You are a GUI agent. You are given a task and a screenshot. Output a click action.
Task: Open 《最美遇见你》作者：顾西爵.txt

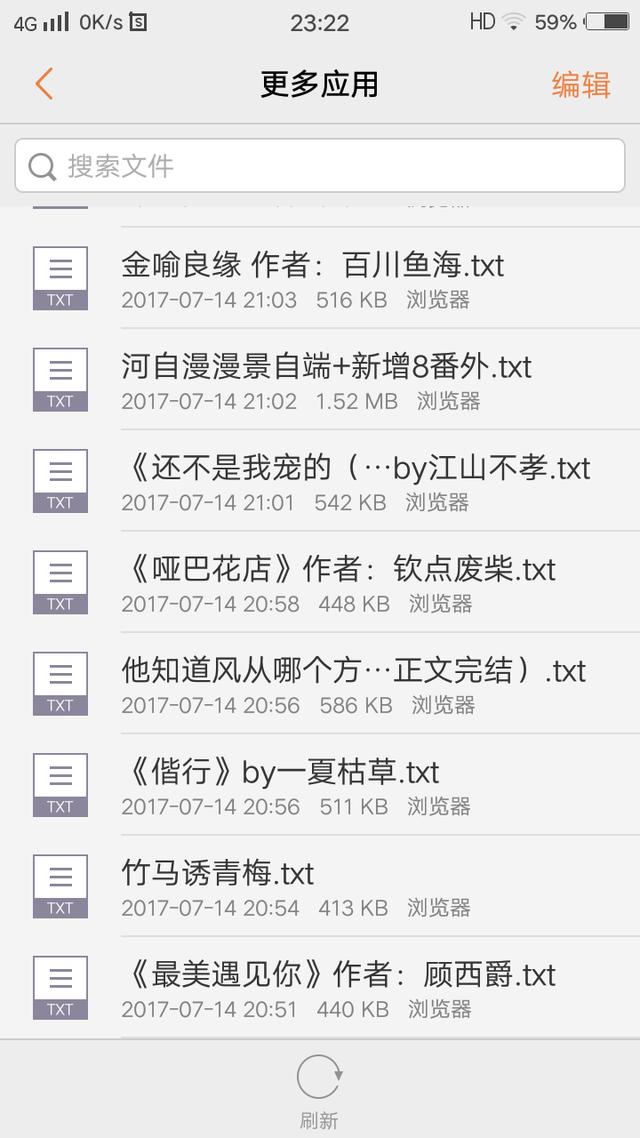[x=320, y=988]
